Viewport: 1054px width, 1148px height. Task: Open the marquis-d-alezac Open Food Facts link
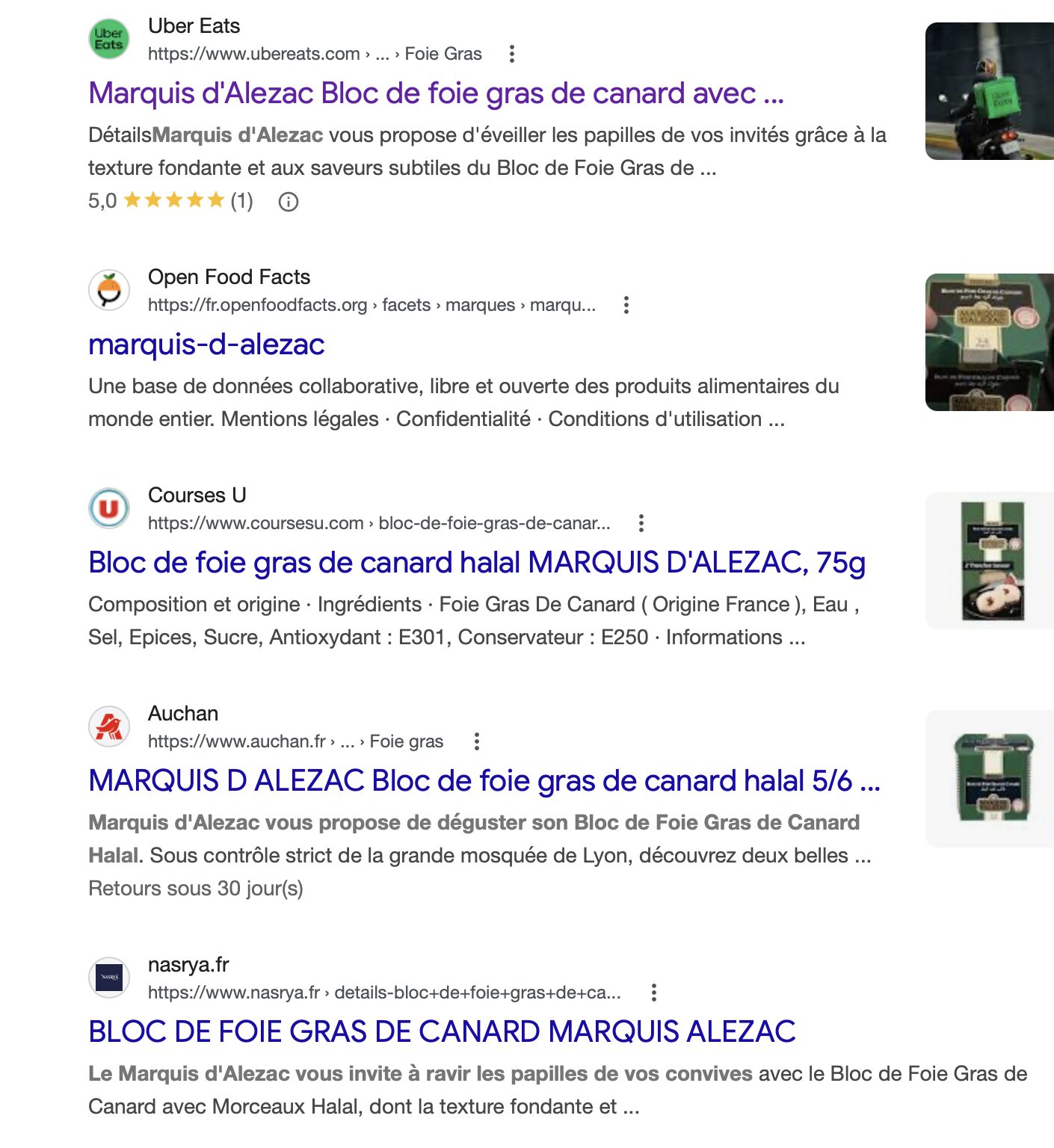pyautogui.click(x=206, y=345)
